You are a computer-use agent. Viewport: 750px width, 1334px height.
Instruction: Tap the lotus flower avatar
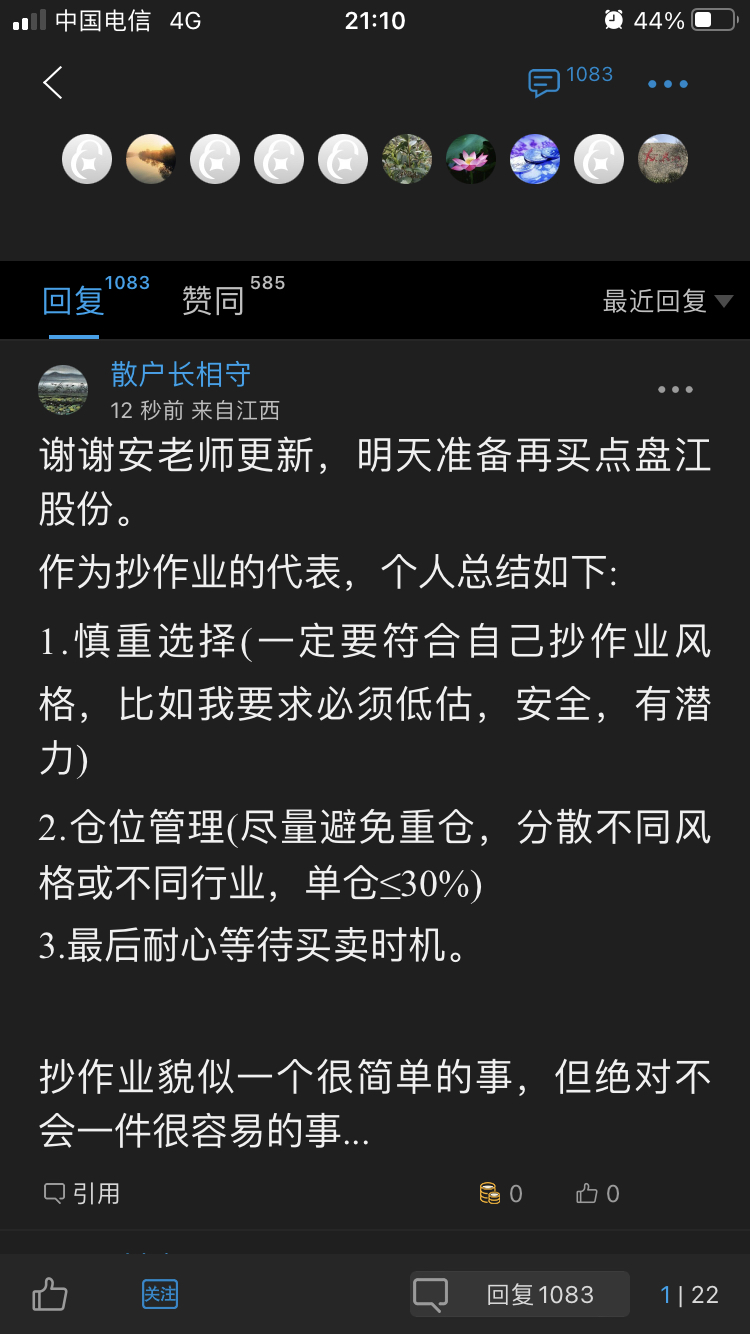471,159
